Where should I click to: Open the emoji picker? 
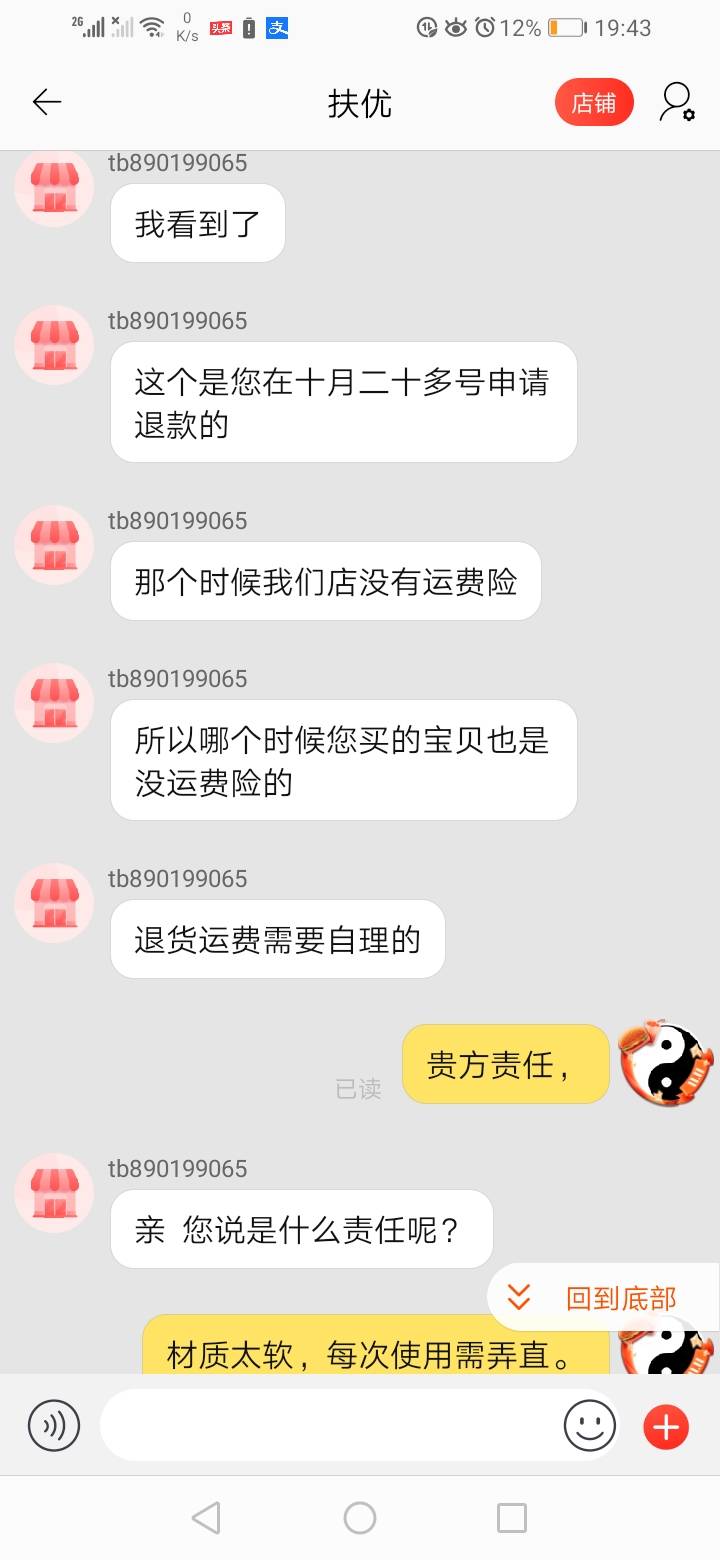[x=590, y=1426]
